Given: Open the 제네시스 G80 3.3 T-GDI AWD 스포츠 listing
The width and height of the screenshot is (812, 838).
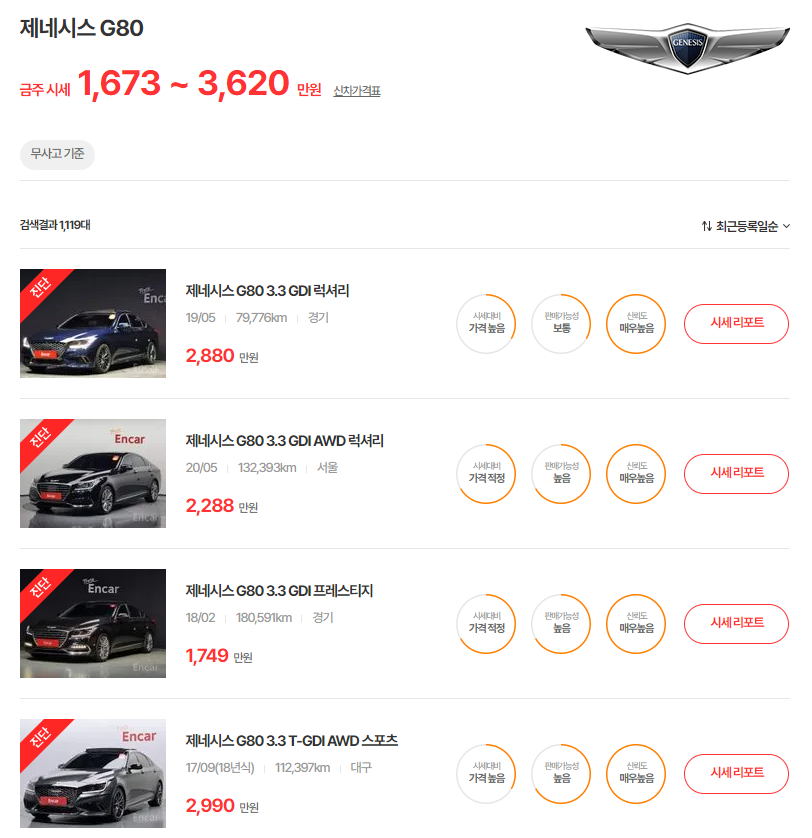Looking at the screenshot, I should click(290, 742).
